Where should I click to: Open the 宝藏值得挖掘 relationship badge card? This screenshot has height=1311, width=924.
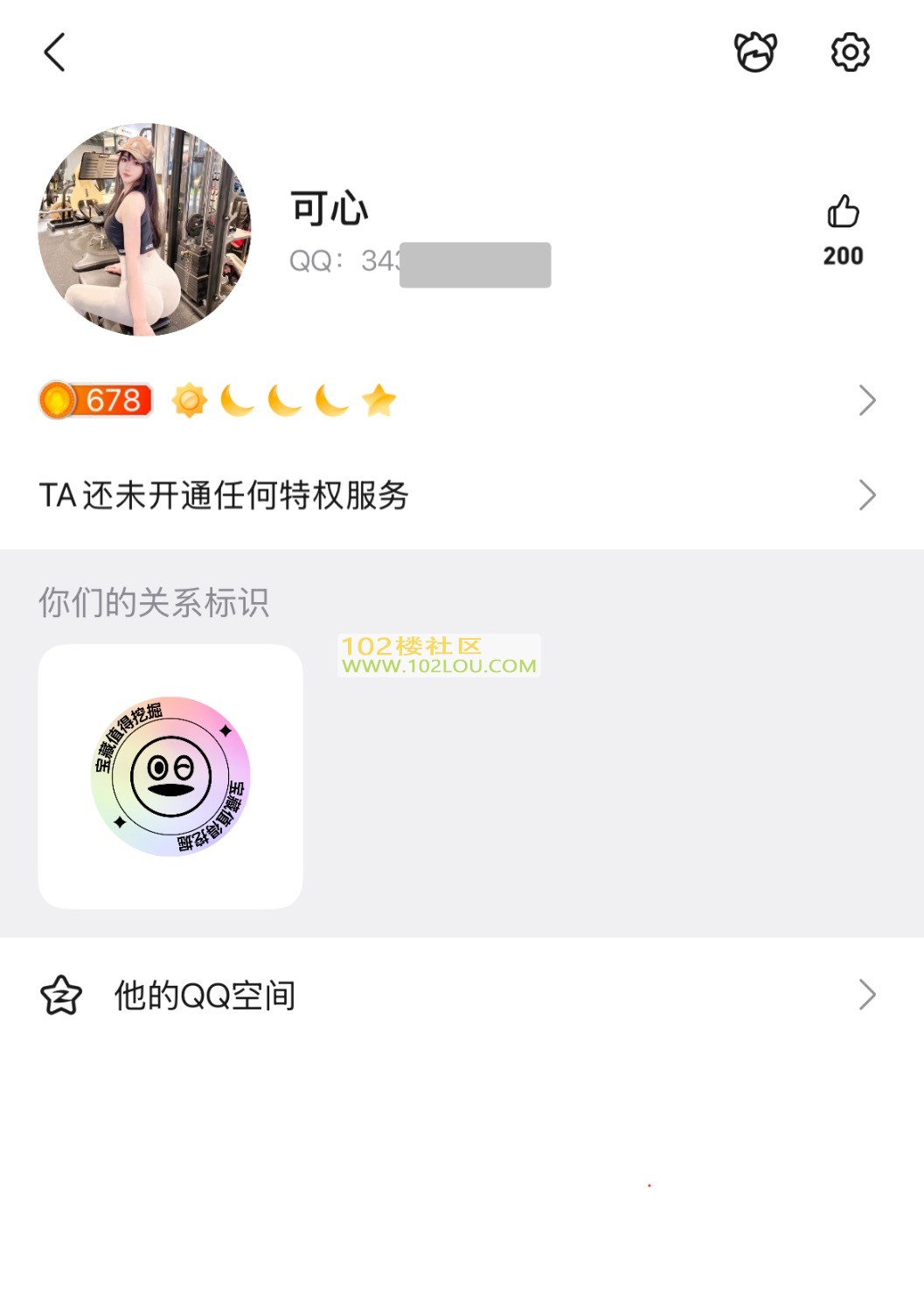[170, 776]
